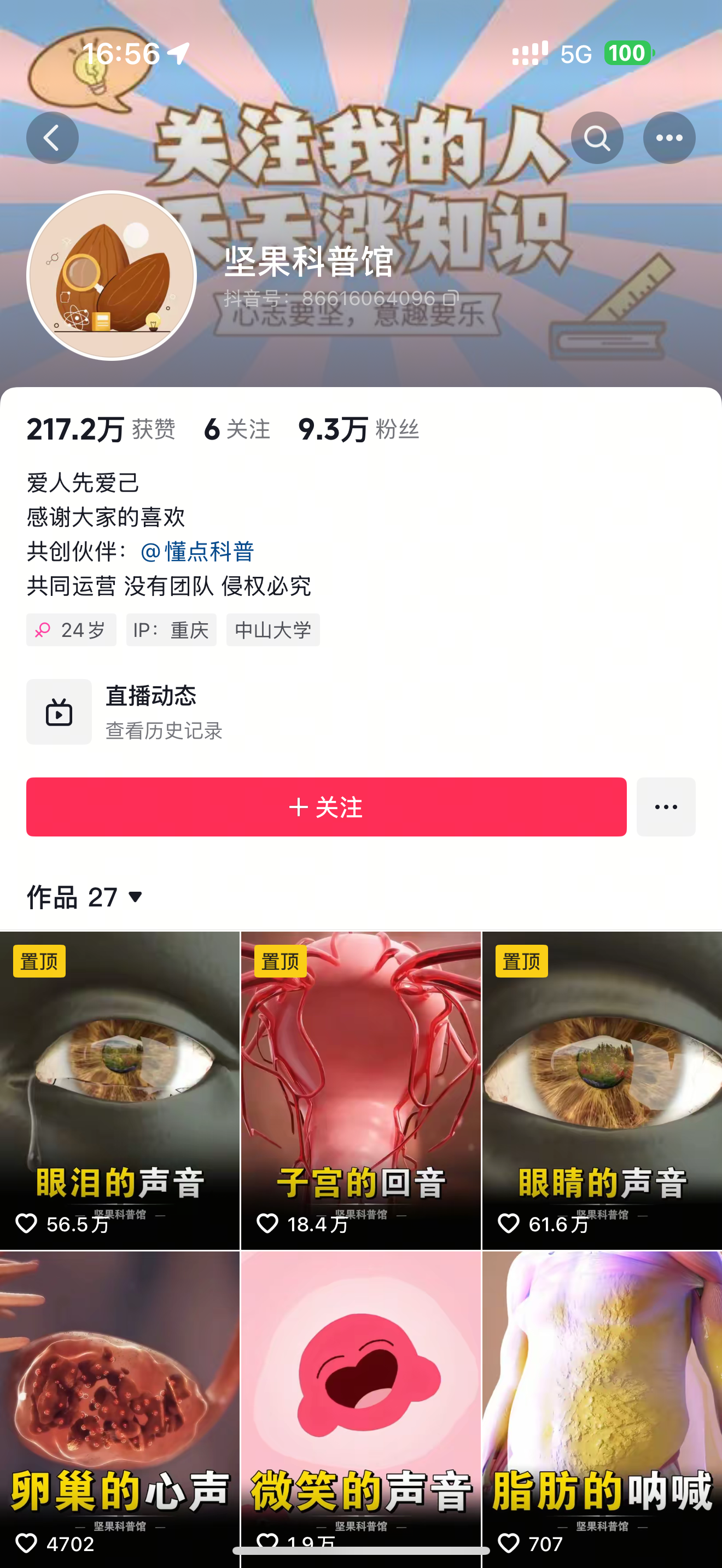Copy the 抖音号 using the copy icon
The width and height of the screenshot is (722, 1568).
[x=451, y=299]
